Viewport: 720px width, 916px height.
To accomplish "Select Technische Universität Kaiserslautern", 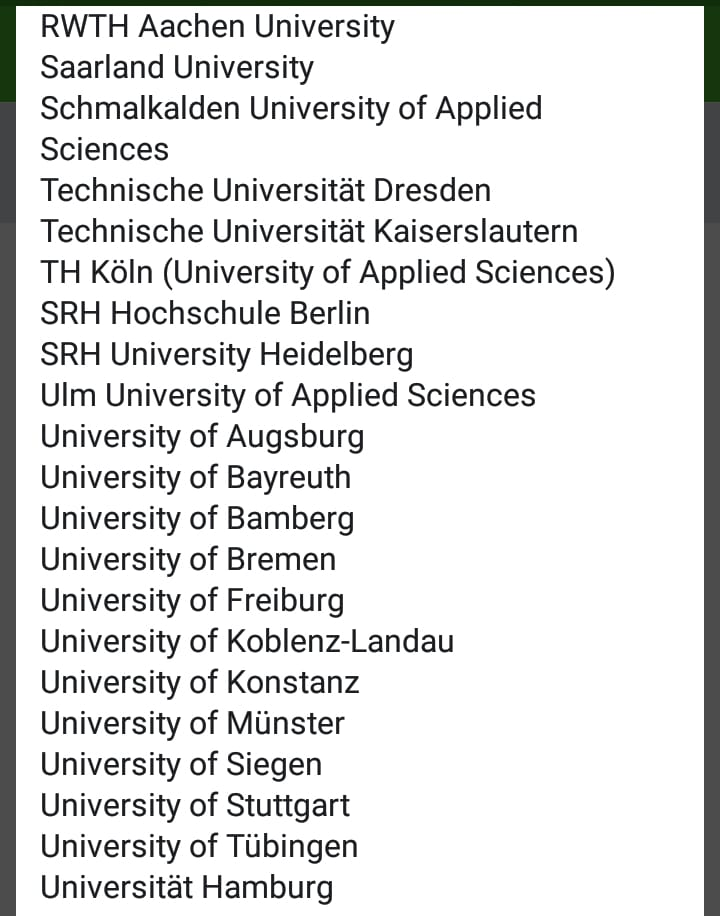I will click(309, 231).
